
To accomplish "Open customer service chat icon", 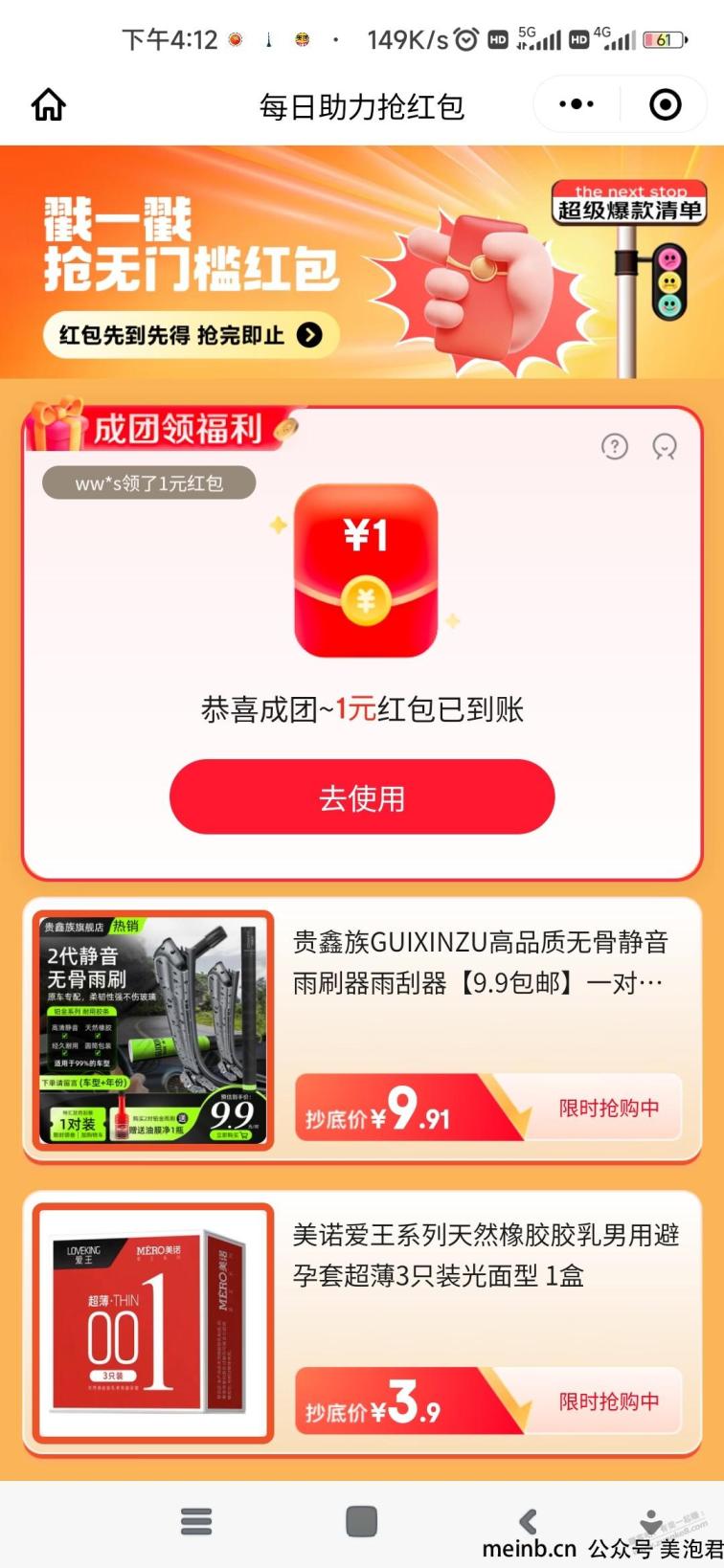I will 665,446.
